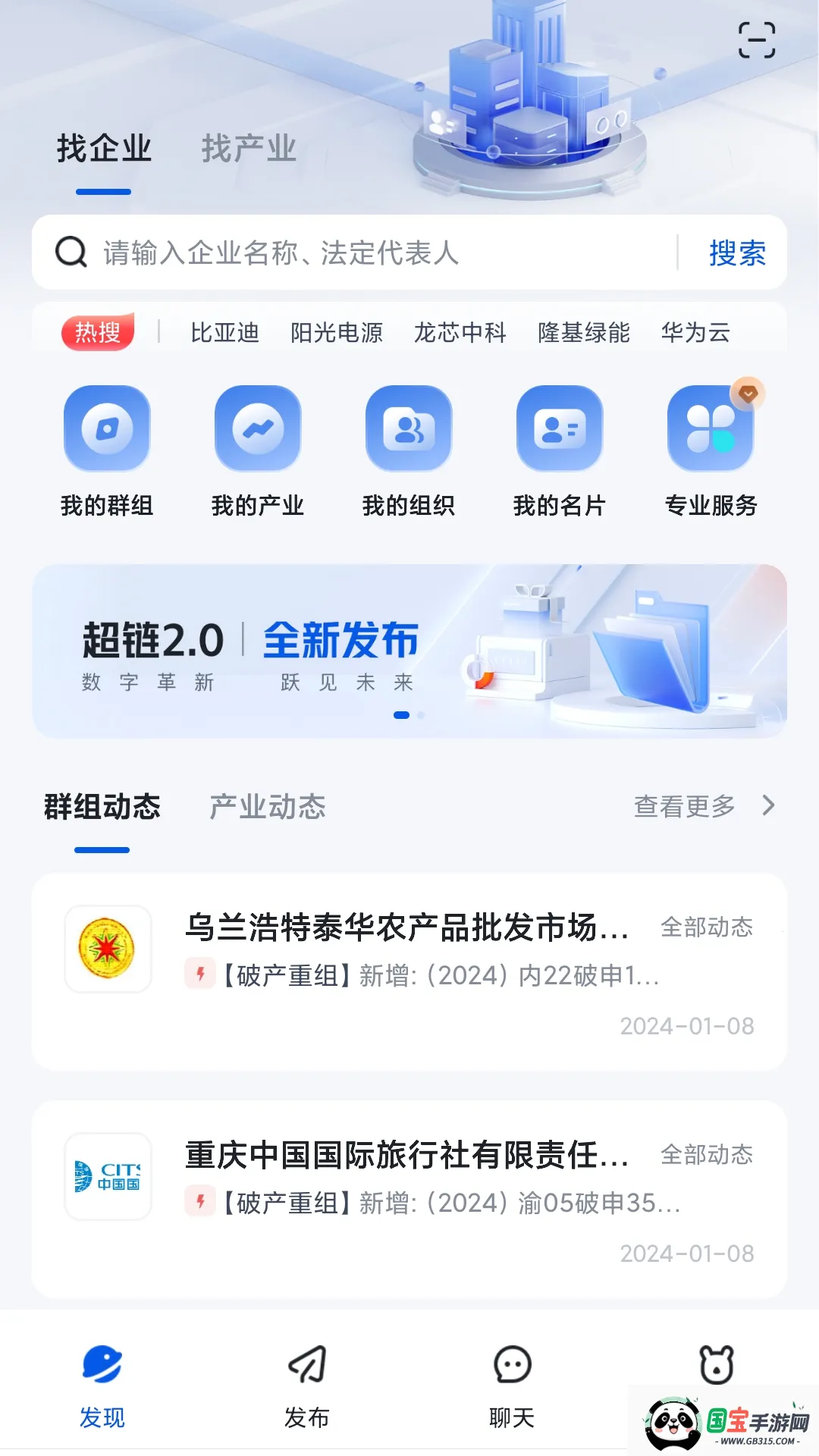Image resolution: width=819 pixels, height=1456 pixels.
Task: Open the scan icon at top
Action: coord(757,40)
